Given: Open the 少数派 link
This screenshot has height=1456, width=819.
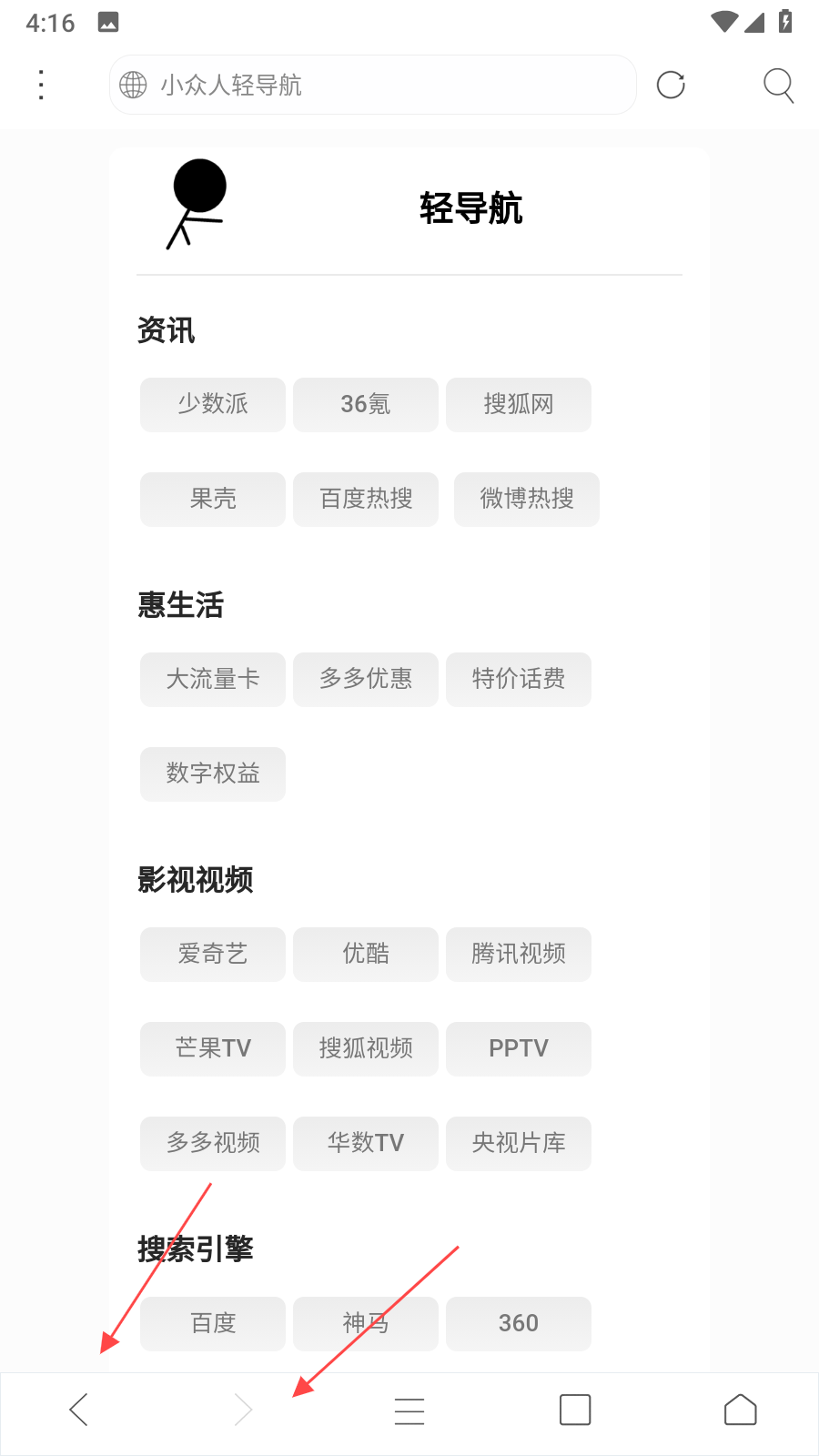Looking at the screenshot, I should coord(213,404).
